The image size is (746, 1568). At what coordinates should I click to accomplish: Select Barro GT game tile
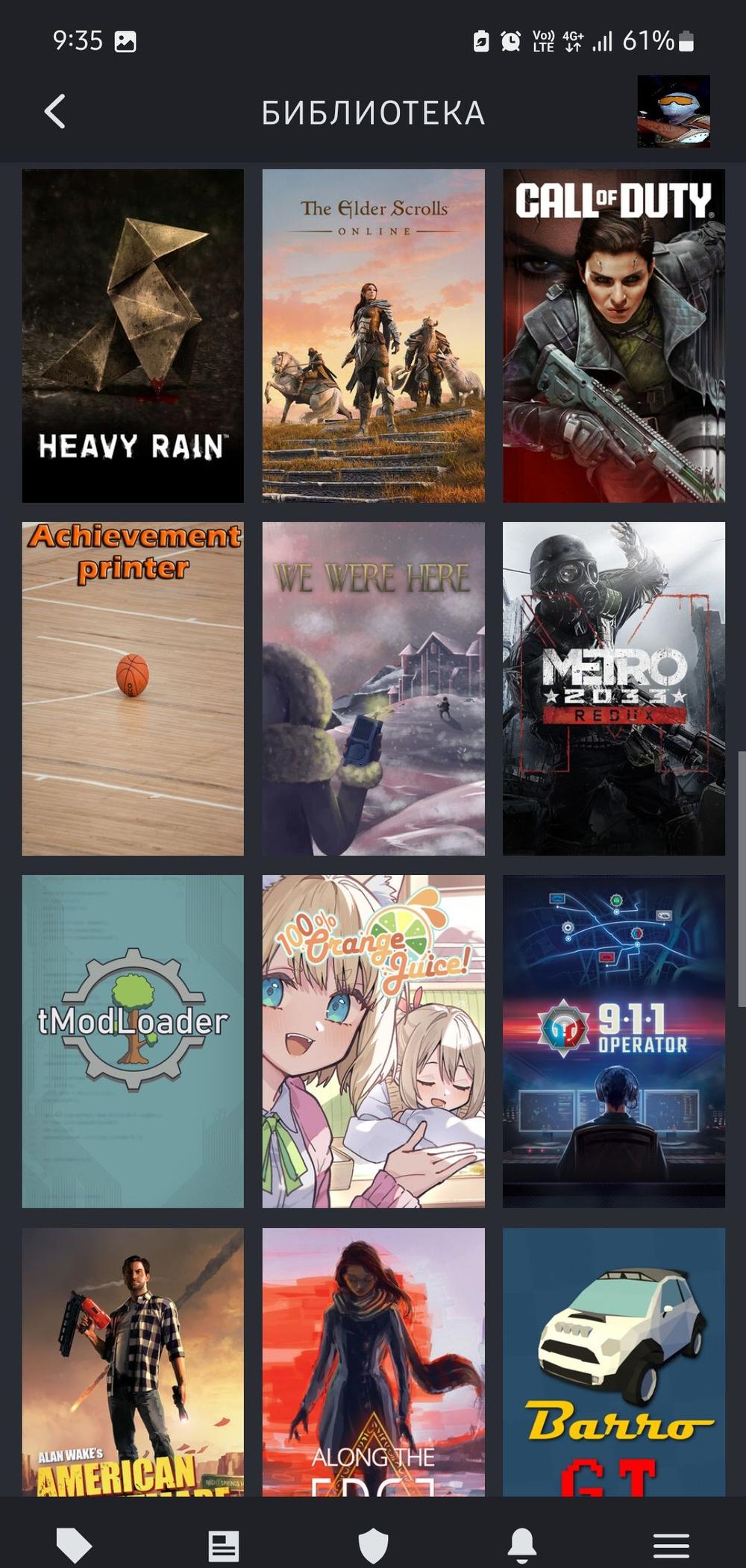pos(613,1361)
